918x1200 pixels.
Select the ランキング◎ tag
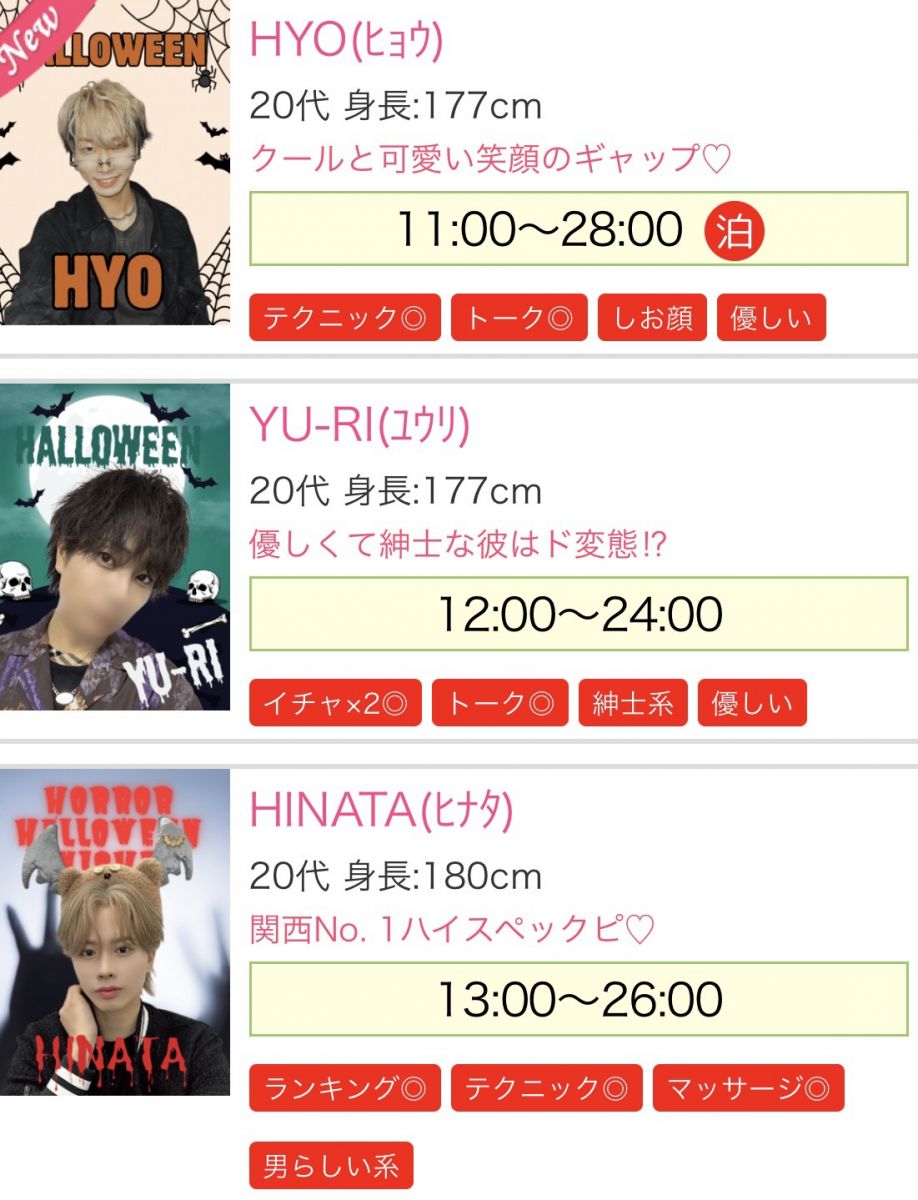click(344, 1088)
